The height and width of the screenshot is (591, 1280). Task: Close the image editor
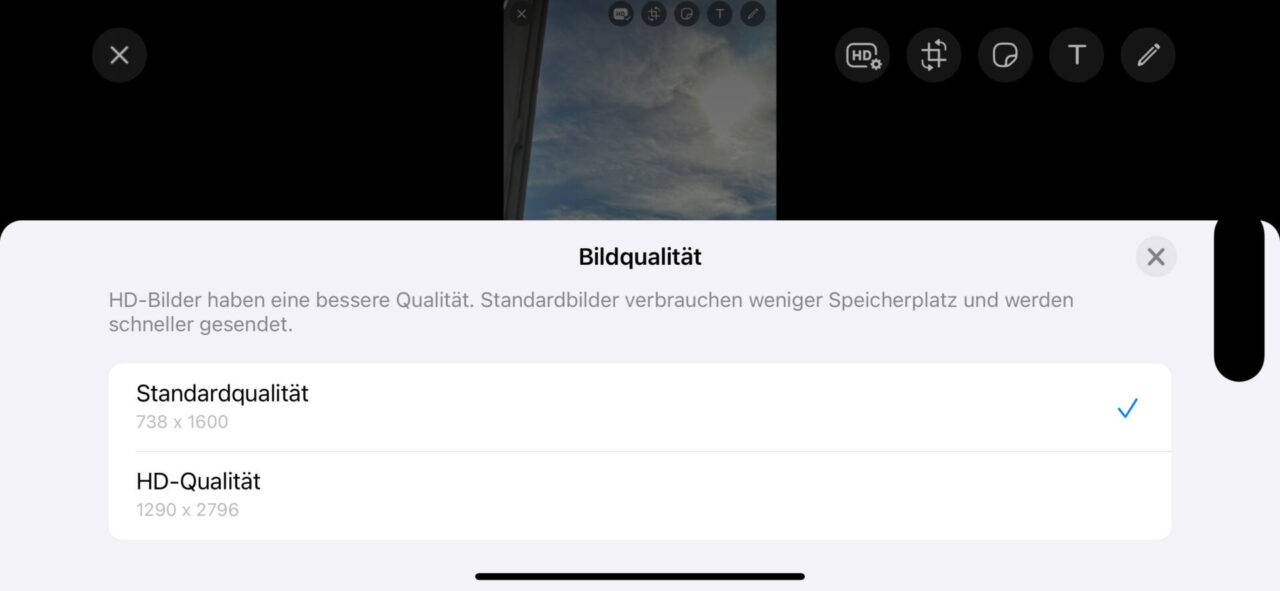click(119, 55)
